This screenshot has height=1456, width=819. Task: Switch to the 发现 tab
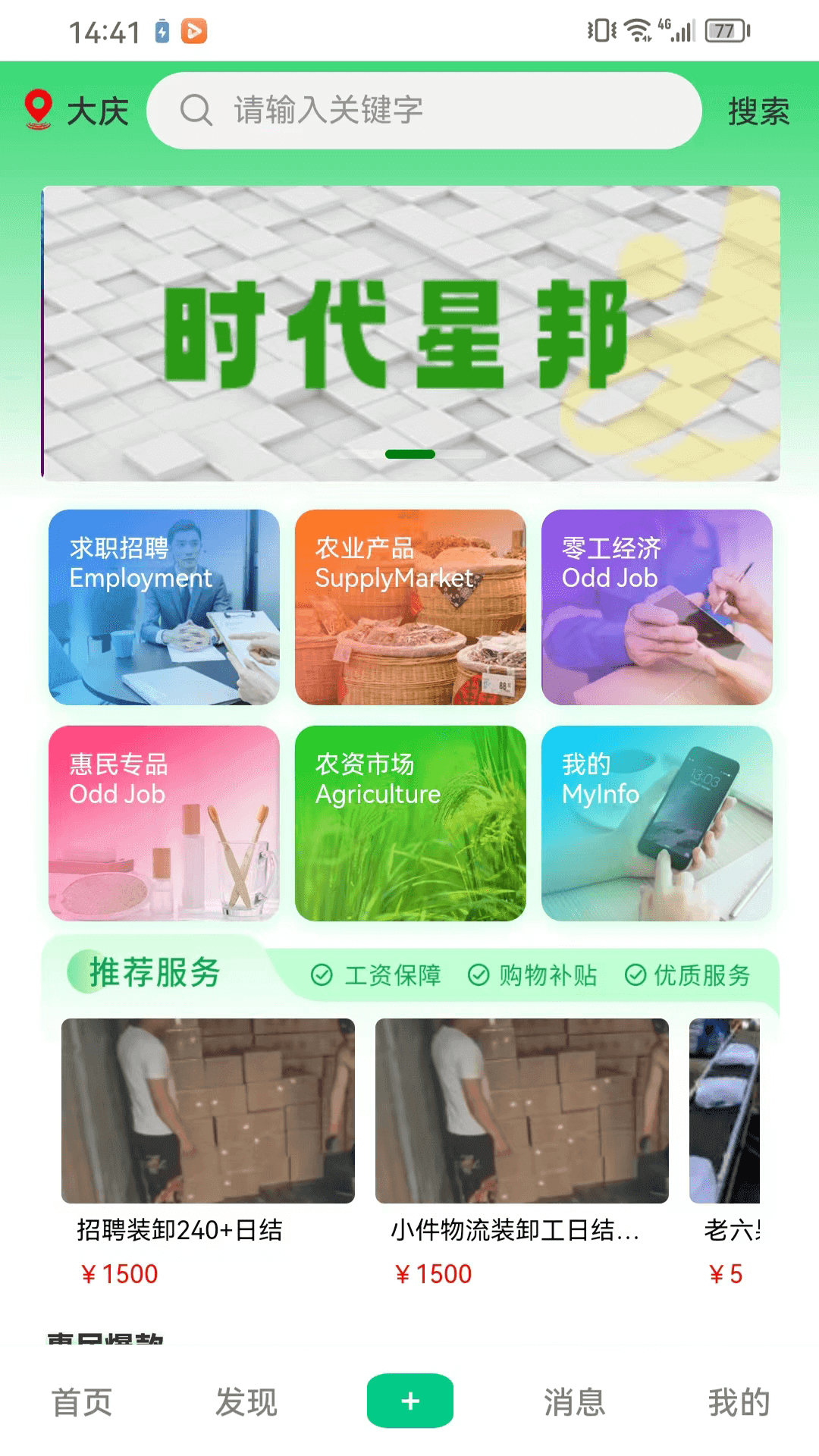pos(246,1401)
